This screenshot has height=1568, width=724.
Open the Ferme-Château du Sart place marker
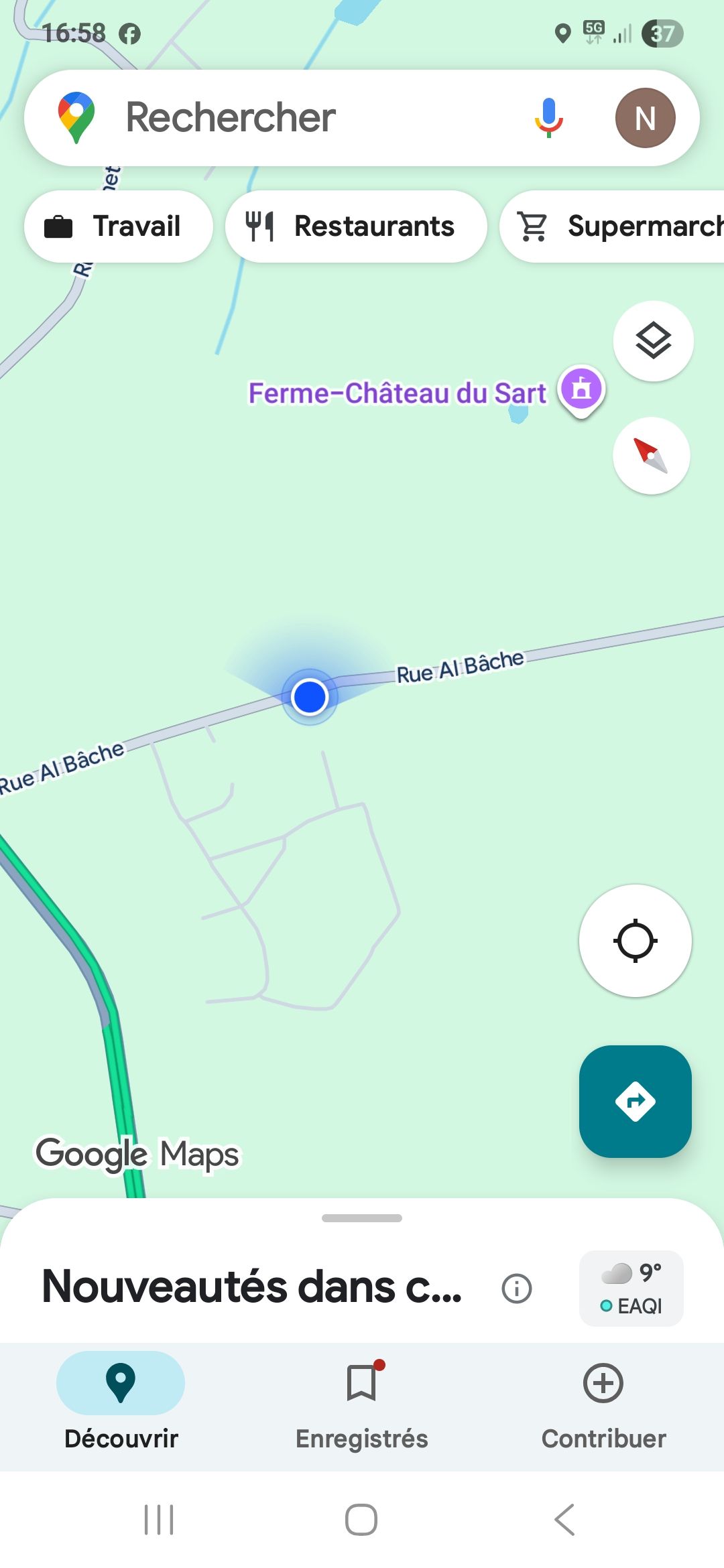pyautogui.click(x=581, y=390)
